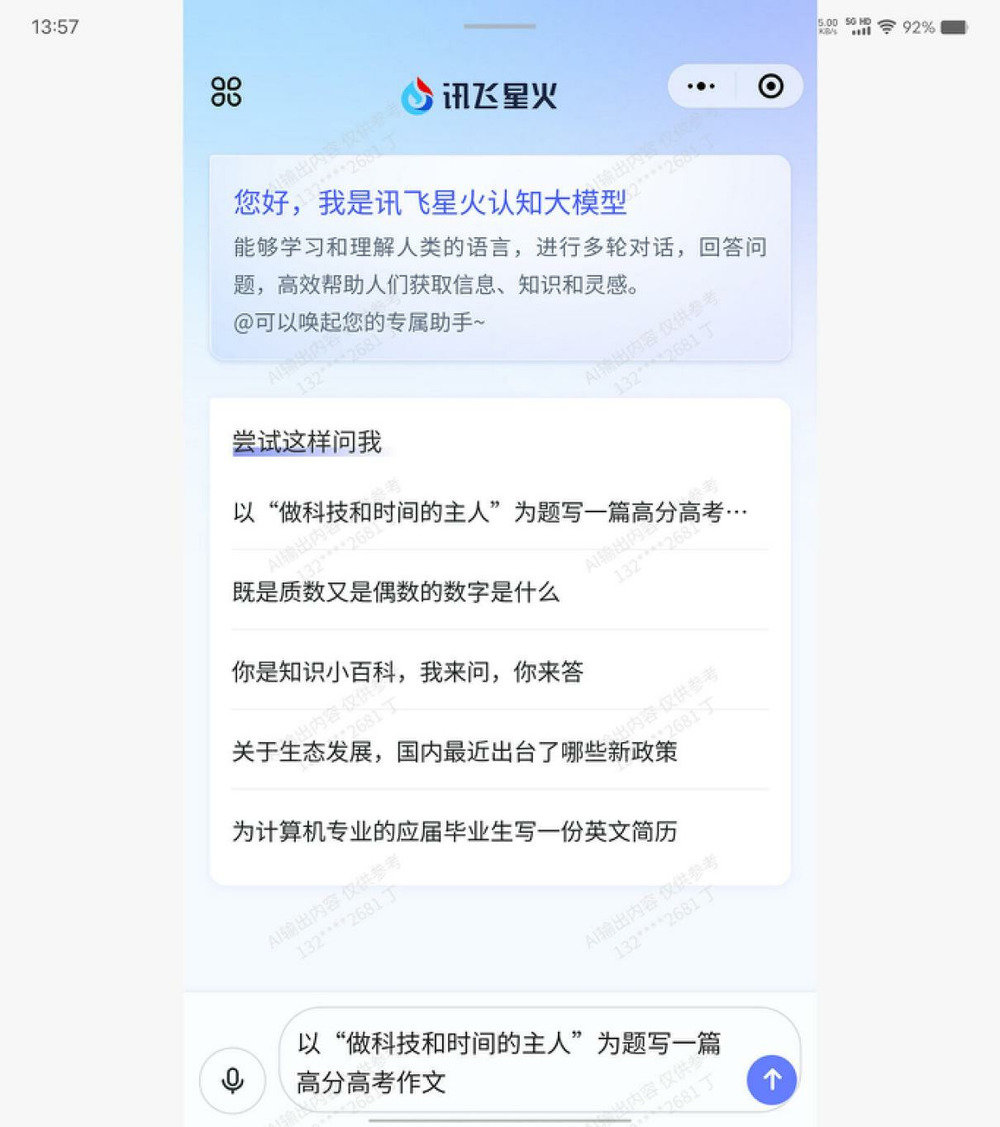Focus the message text input field
Screen dimensions: 1000x1127
coord(510,1062)
